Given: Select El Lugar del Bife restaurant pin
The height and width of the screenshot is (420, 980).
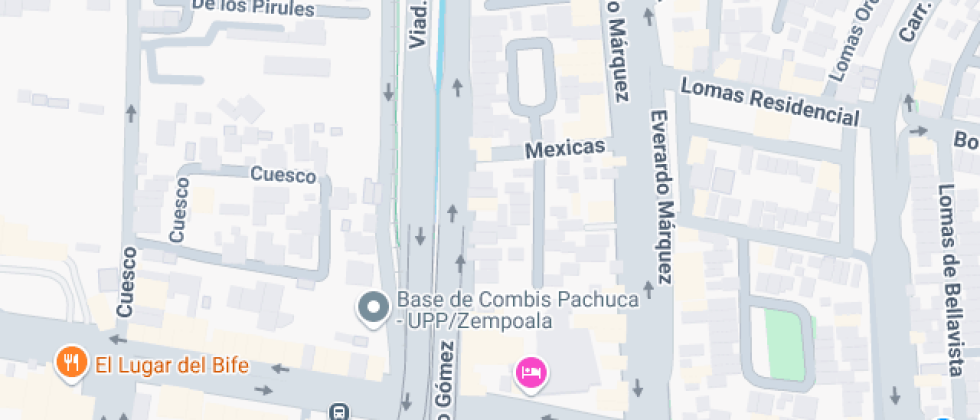Looking at the screenshot, I should pyautogui.click(x=70, y=364).
